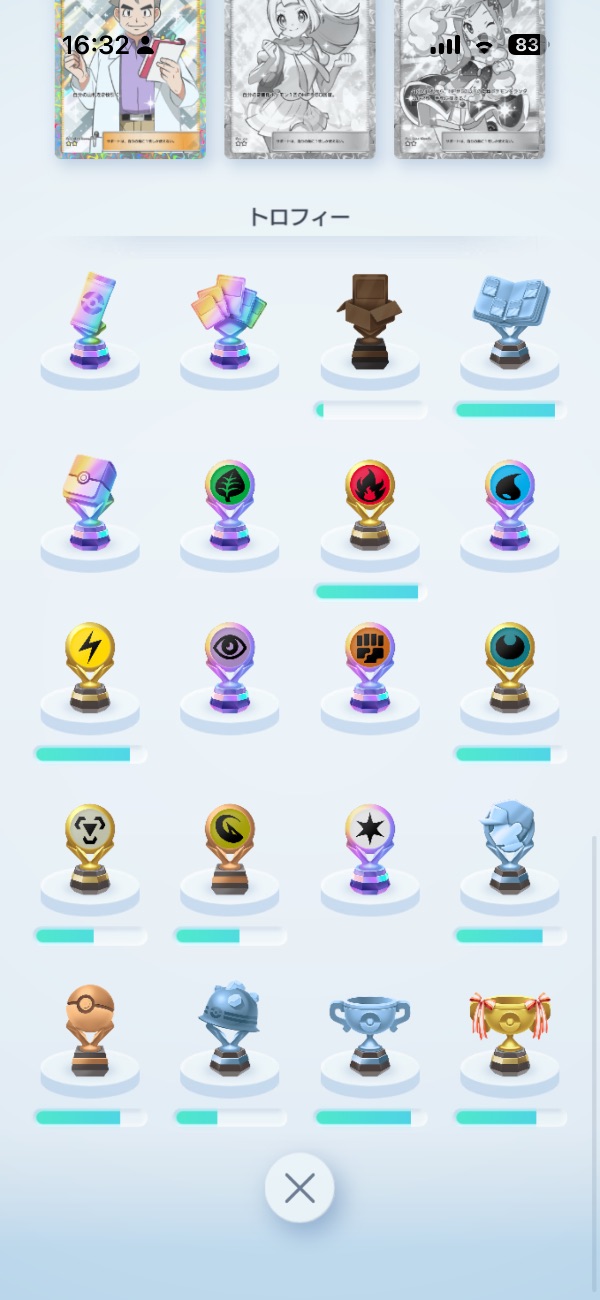Image resolution: width=600 pixels, height=1300 pixels.
Task: View the darkness type trophy
Action: 510,667
